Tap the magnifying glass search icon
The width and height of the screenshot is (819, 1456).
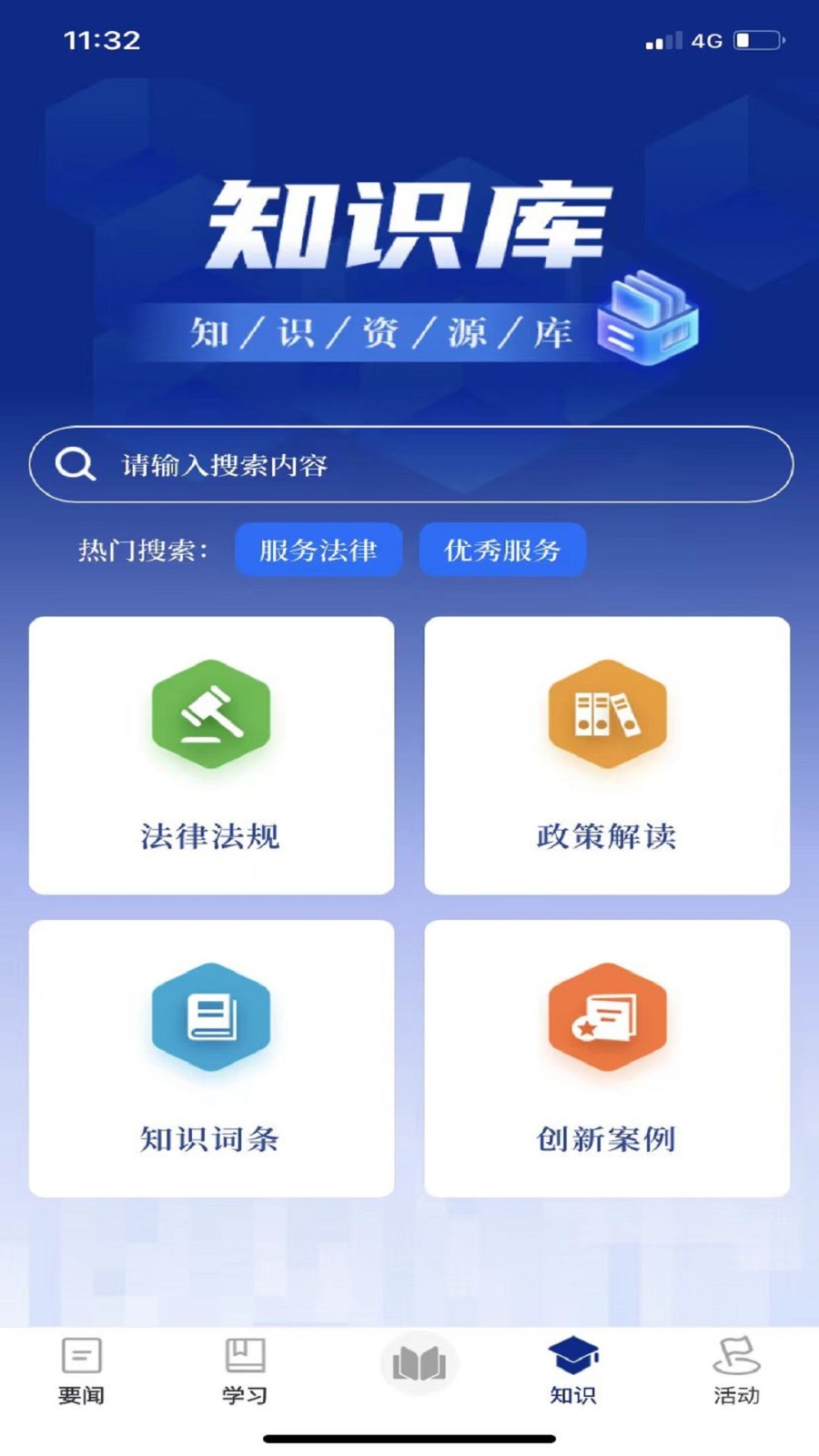point(76,464)
